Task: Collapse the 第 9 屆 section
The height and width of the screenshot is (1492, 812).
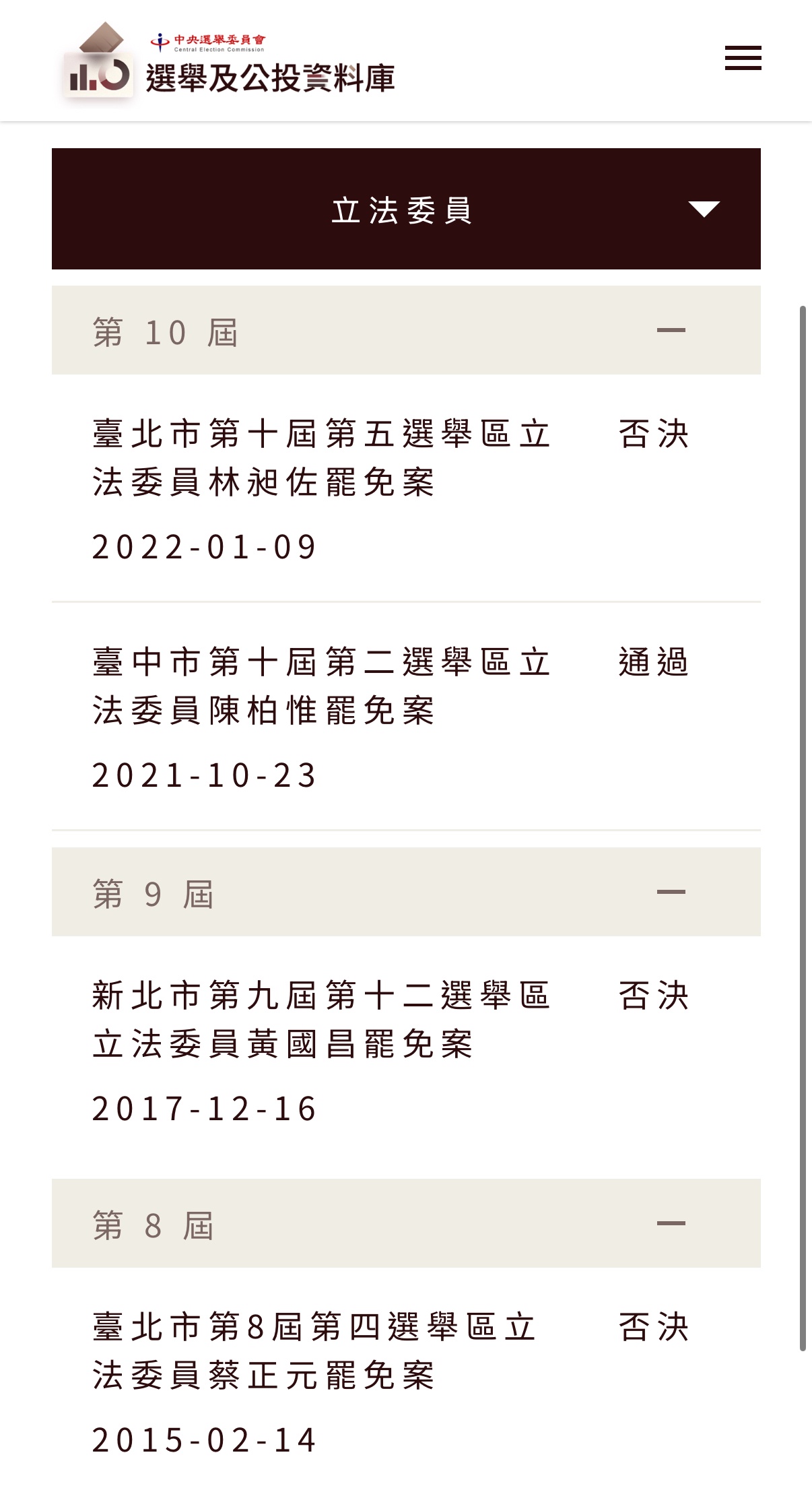Action: 406,892
